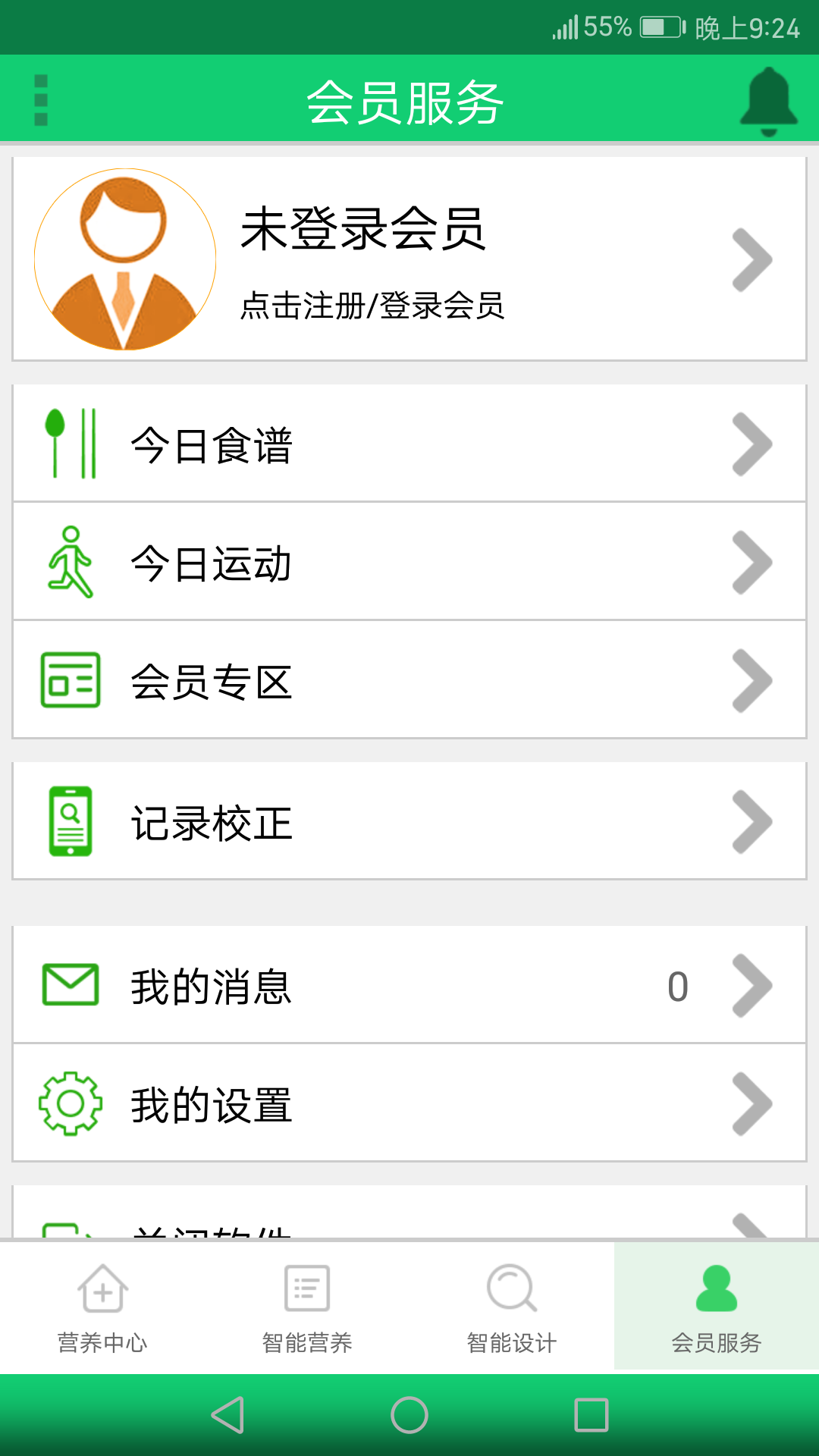The height and width of the screenshot is (1456, 819).
Task: Open the gear 我的设置 icon
Action: click(70, 1104)
